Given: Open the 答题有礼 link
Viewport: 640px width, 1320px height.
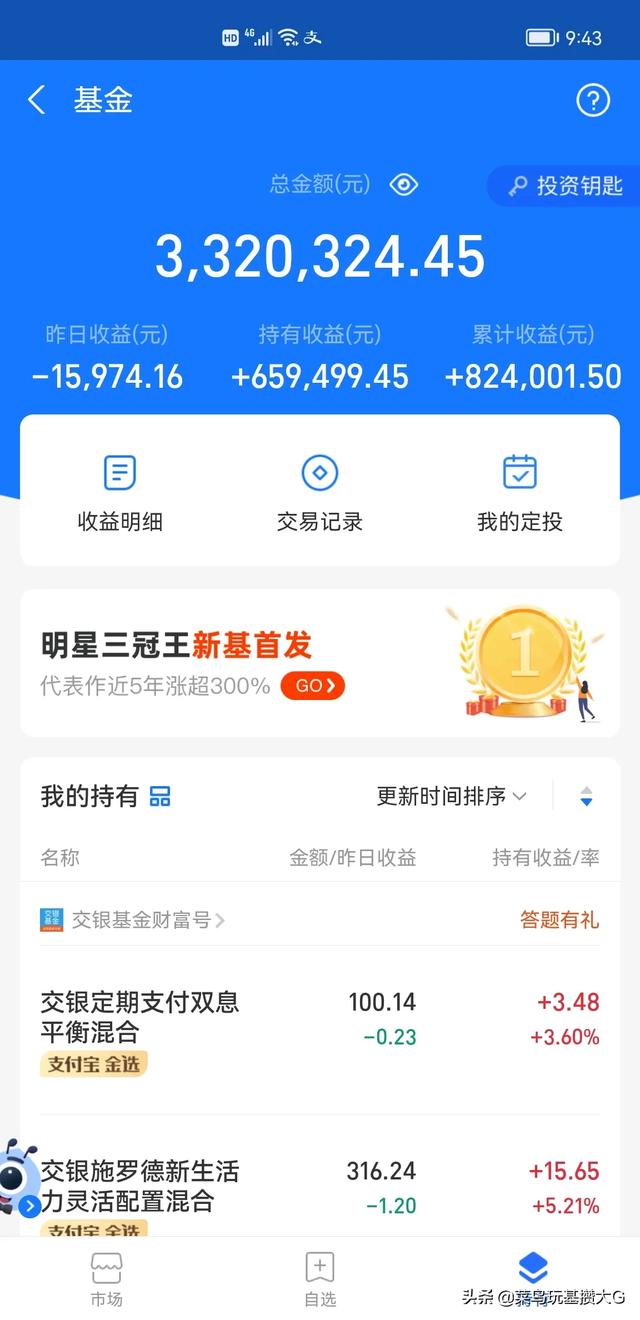Looking at the screenshot, I should (560, 920).
